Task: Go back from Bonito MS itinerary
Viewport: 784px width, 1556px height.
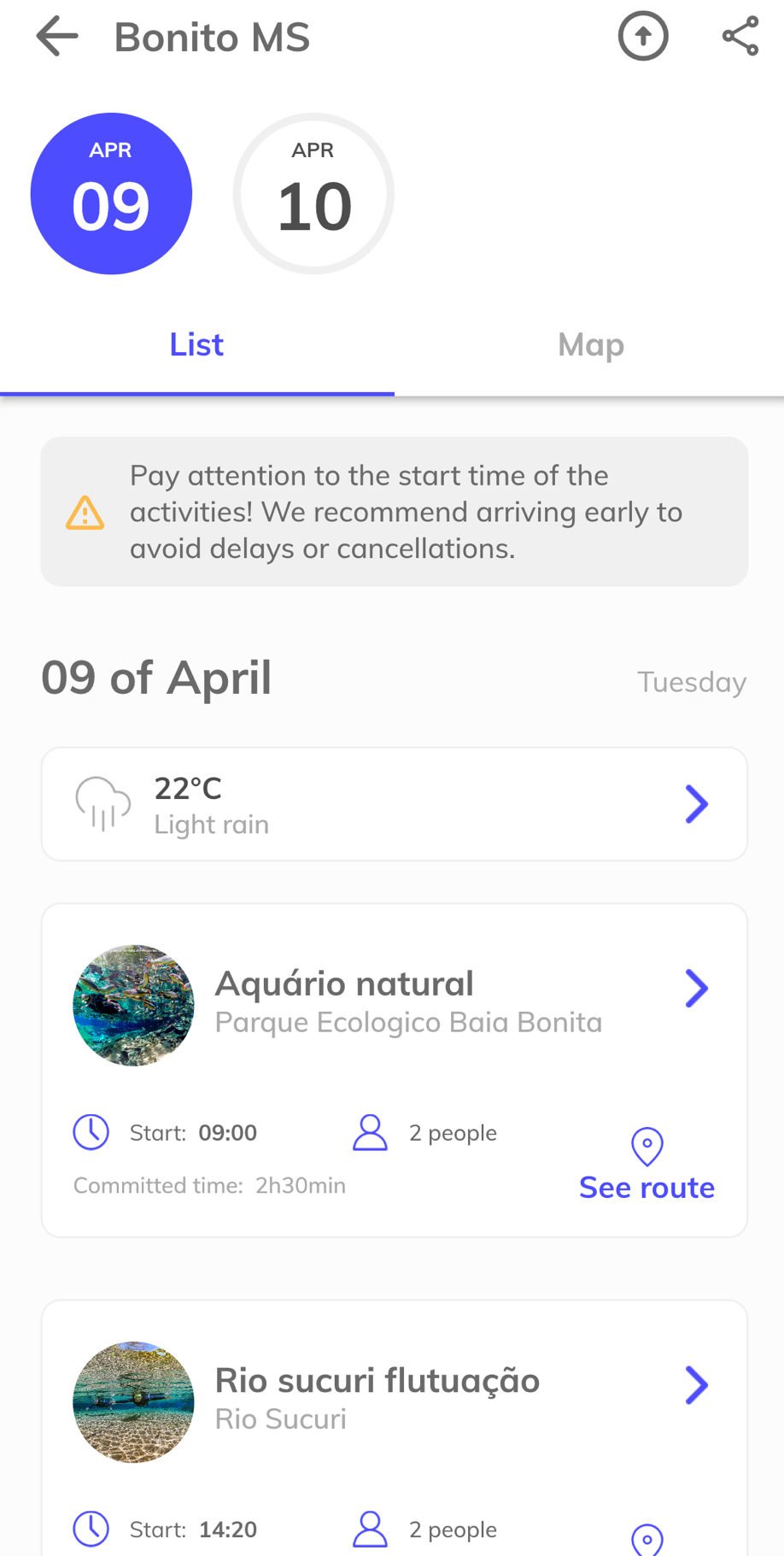Action: click(x=57, y=37)
